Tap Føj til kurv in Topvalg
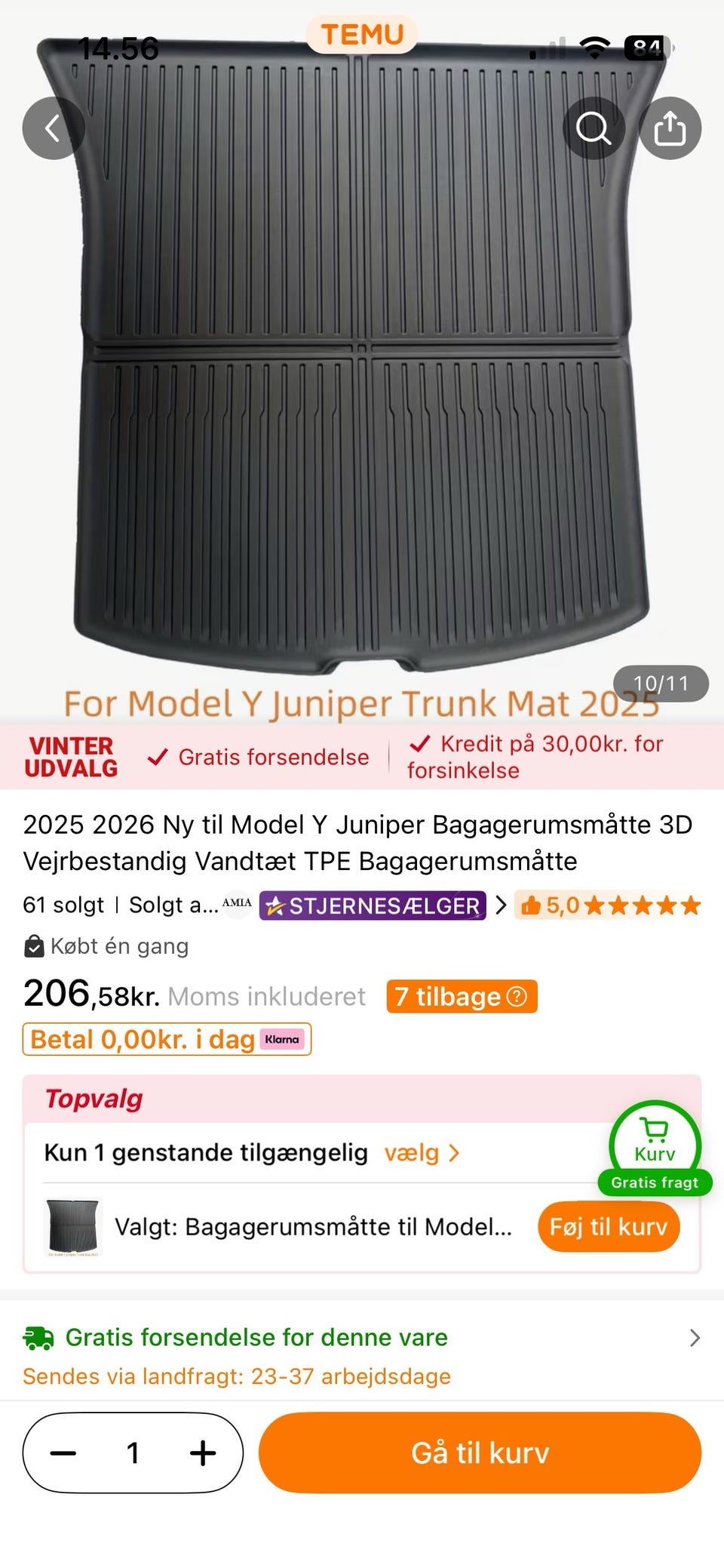This screenshot has height=1568, width=724. coord(608,1227)
